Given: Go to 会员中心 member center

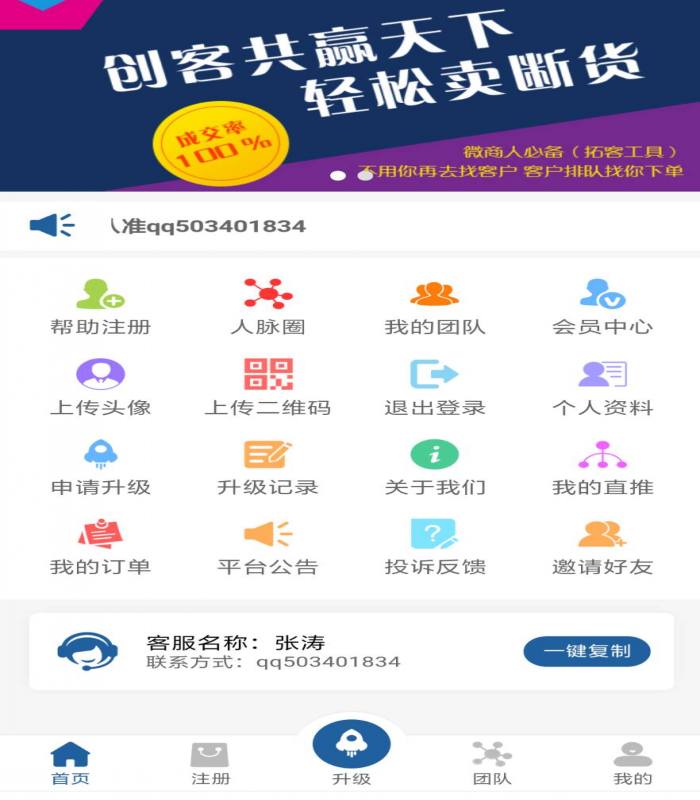Looking at the screenshot, I should click(602, 307).
